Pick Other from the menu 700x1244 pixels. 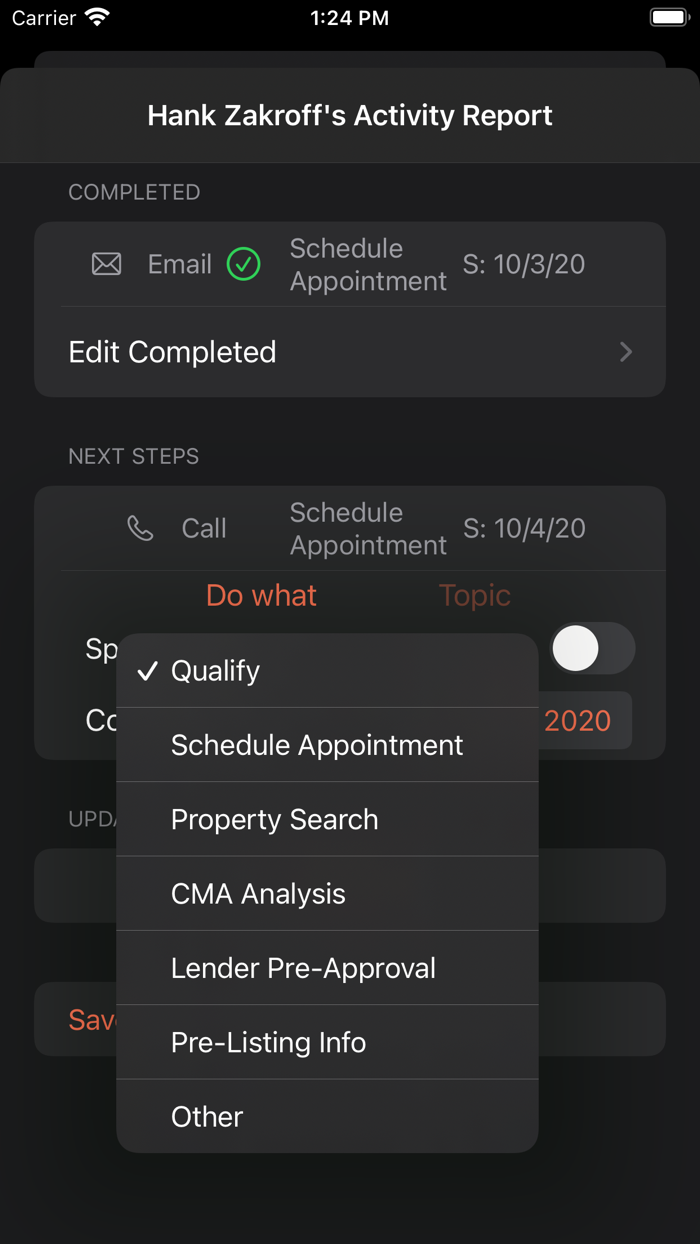coord(327,1116)
